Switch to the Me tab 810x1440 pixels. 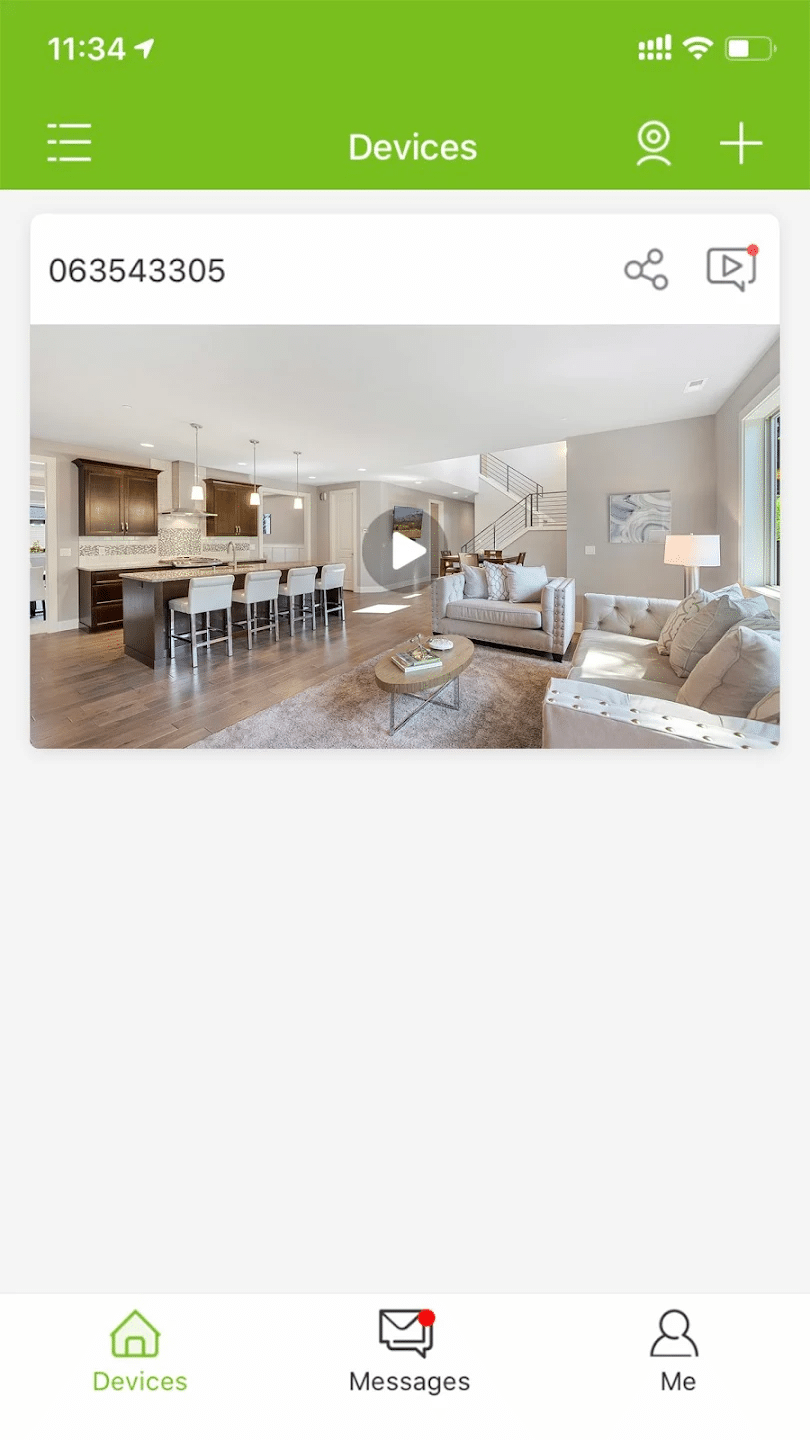pyautogui.click(x=677, y=1352)
